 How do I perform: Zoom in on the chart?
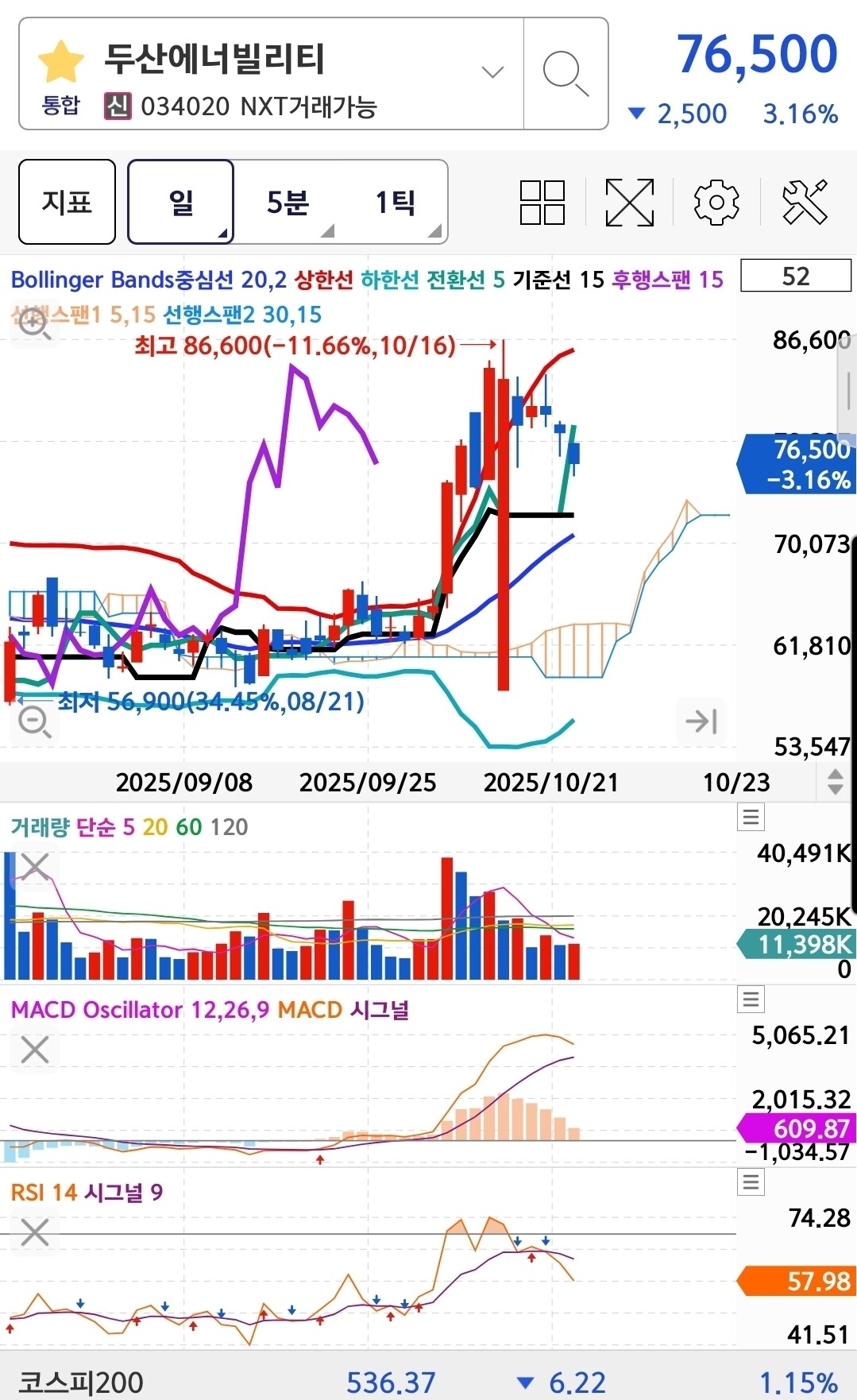coord(34,323)
